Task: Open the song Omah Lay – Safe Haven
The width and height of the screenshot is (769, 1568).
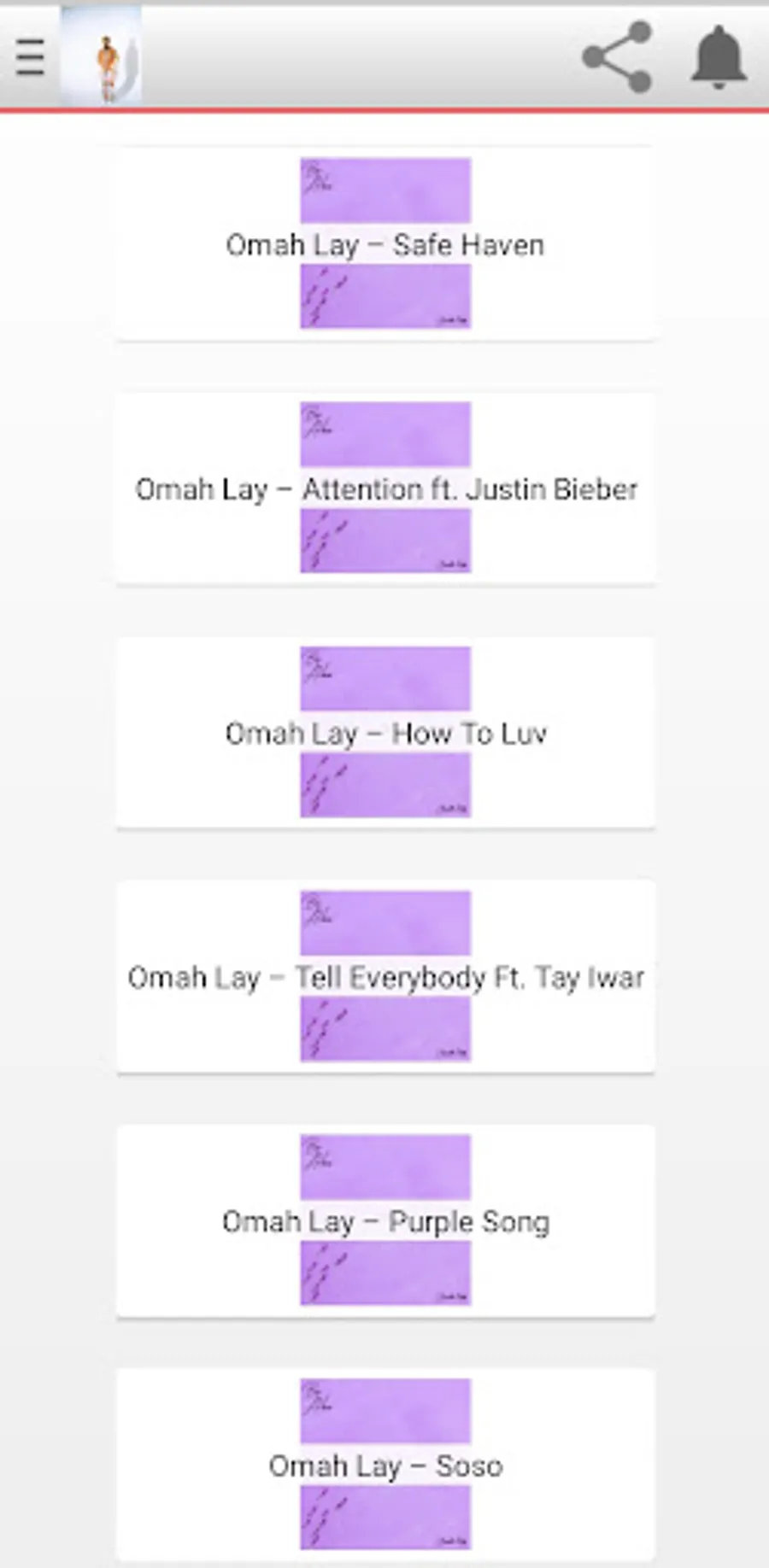Action: pos(385,244)
